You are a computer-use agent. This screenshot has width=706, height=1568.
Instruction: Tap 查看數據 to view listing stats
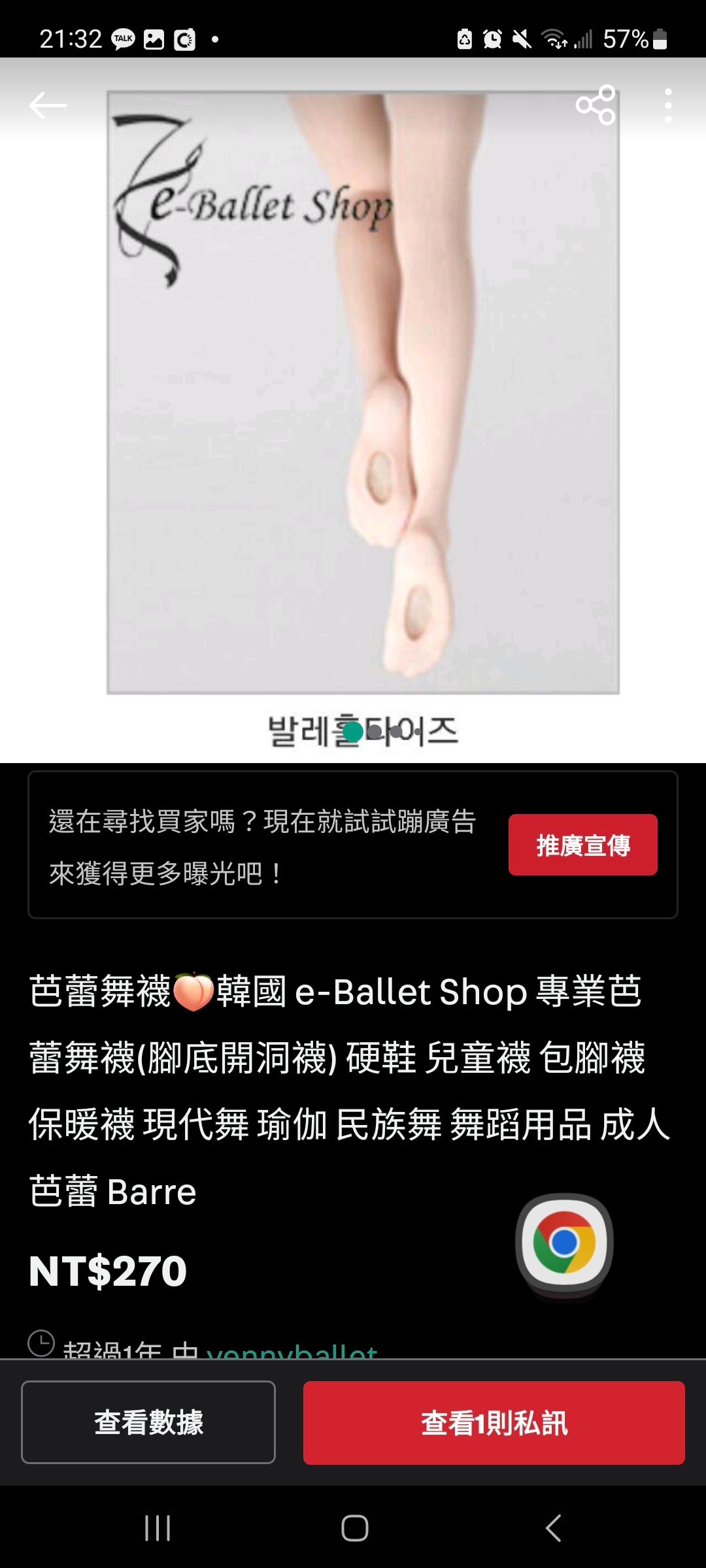click(148, 1422)
